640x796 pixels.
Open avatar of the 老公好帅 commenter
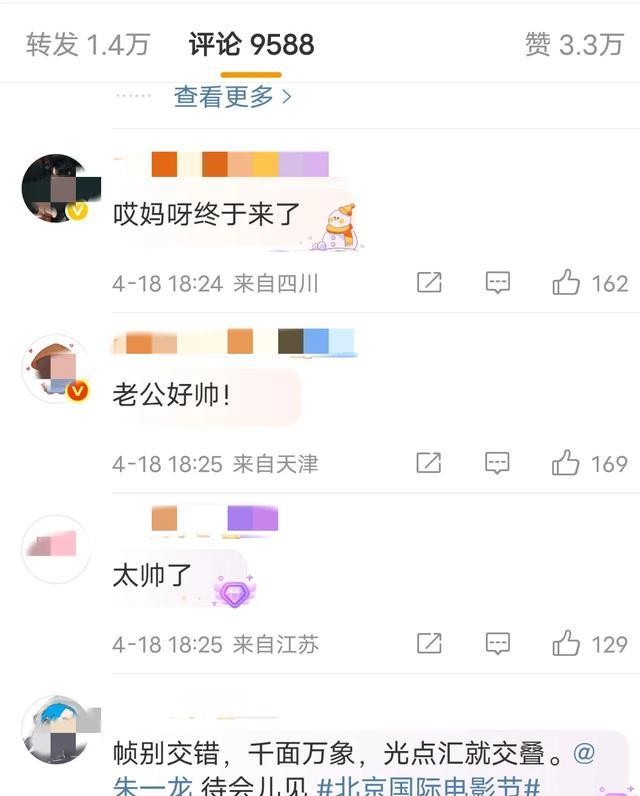pos(56,369)
